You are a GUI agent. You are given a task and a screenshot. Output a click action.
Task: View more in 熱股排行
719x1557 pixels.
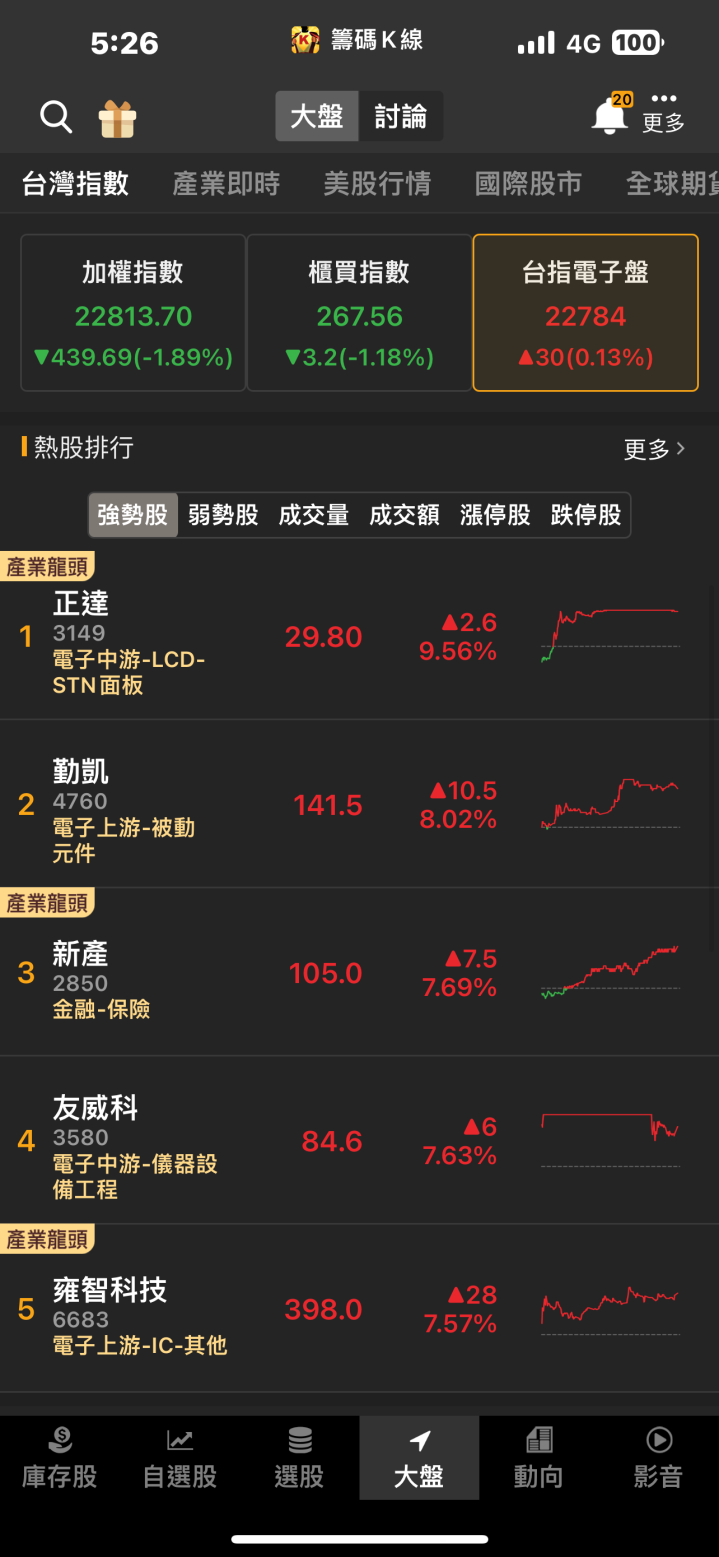point(654,449)
